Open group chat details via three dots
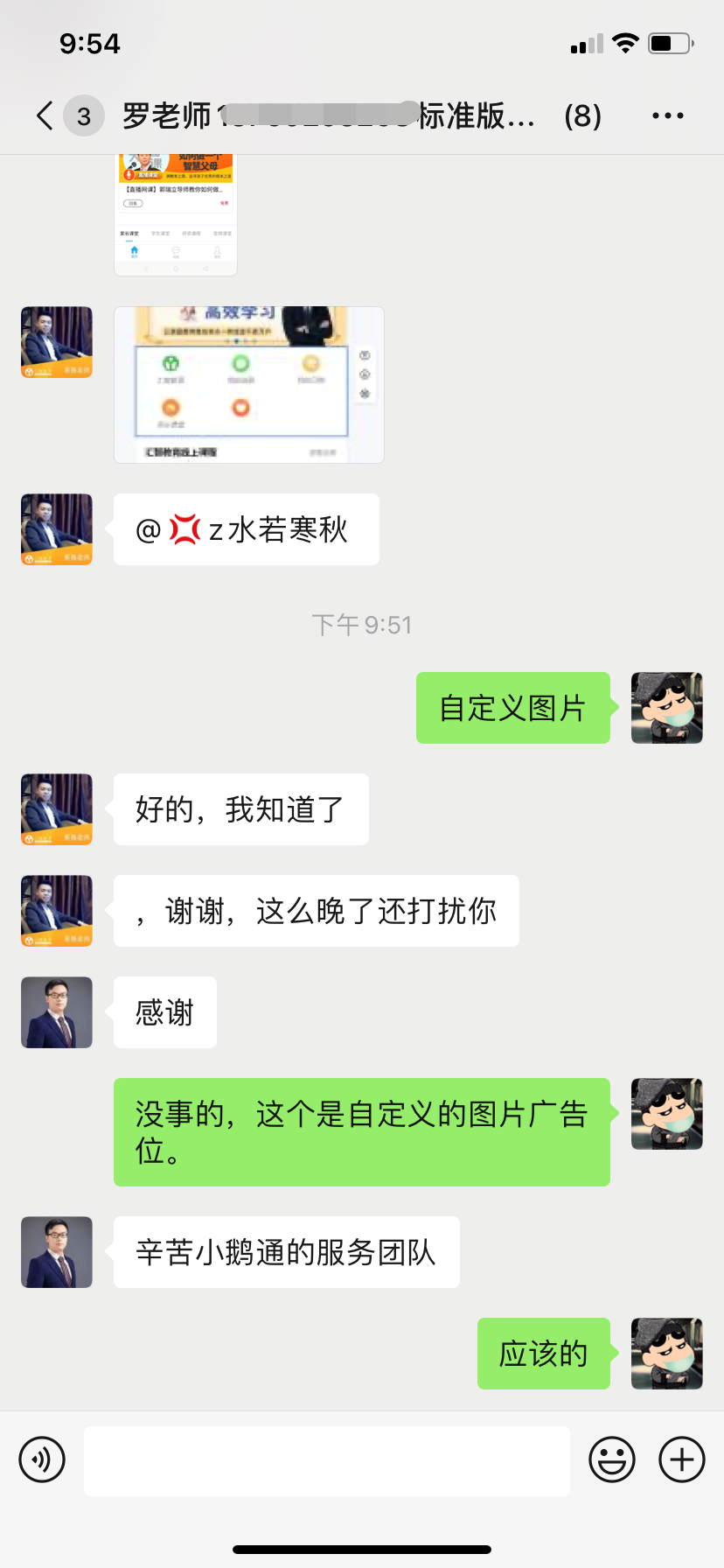724x1568 pixels. coord(667,115)
